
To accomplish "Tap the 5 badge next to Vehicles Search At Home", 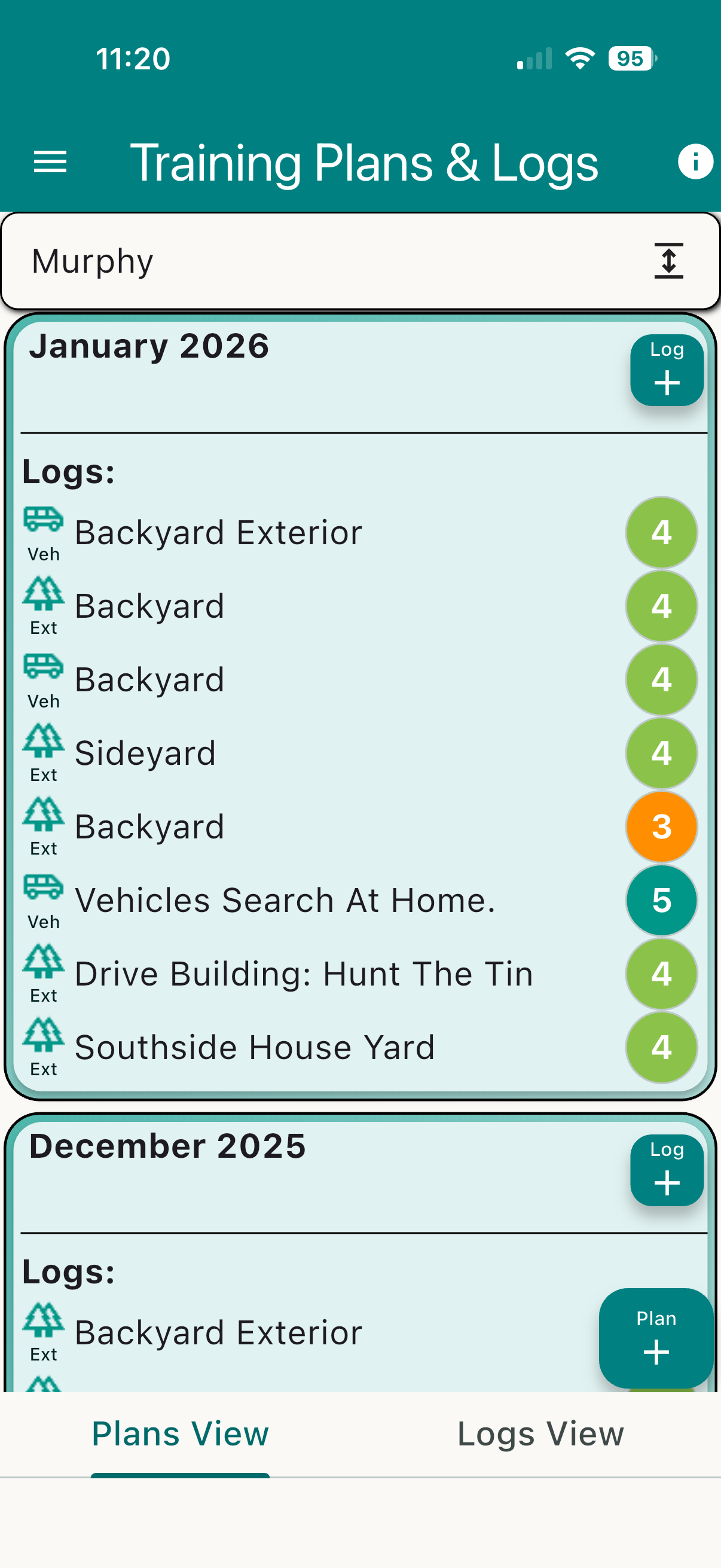I will pos(661,900).
